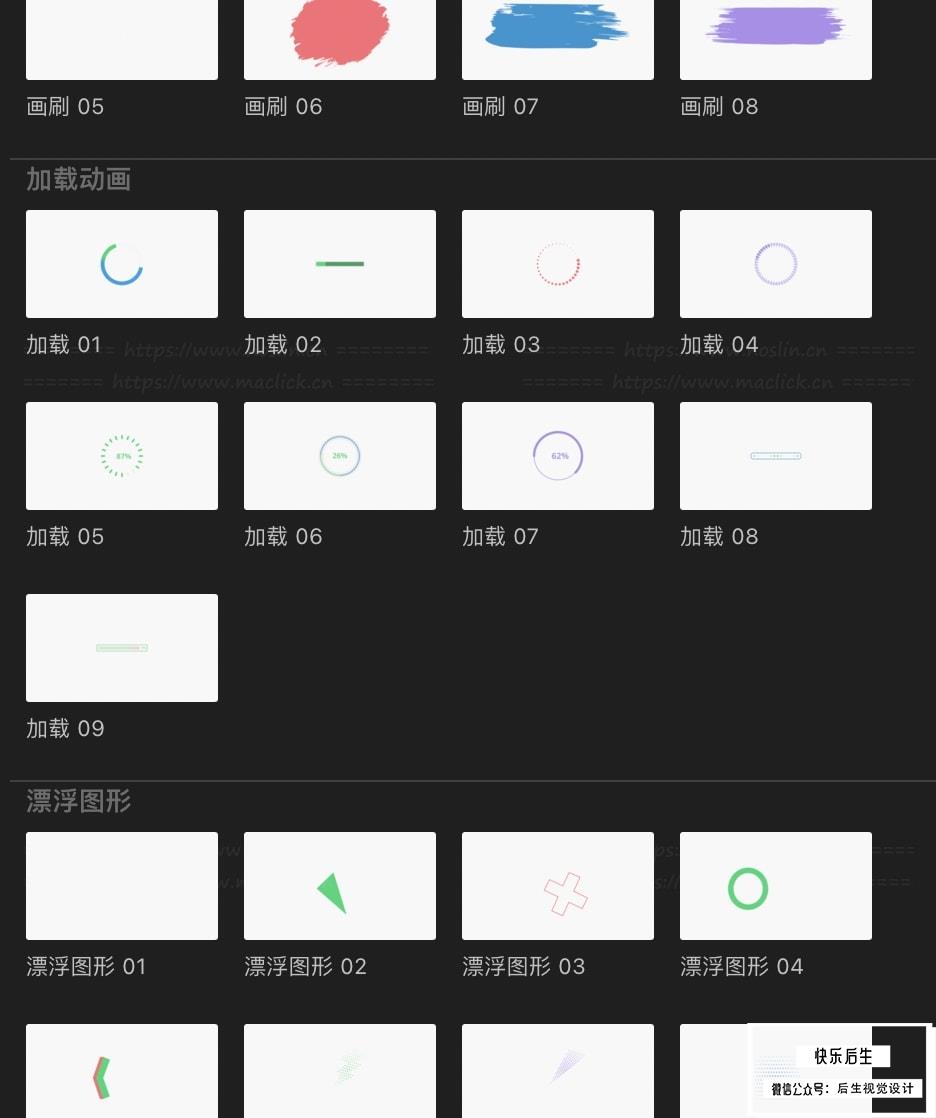Select the 加载 04 purple ring loader
The height and width of the screenshot is (1118, 936).
tap(776, 264)
